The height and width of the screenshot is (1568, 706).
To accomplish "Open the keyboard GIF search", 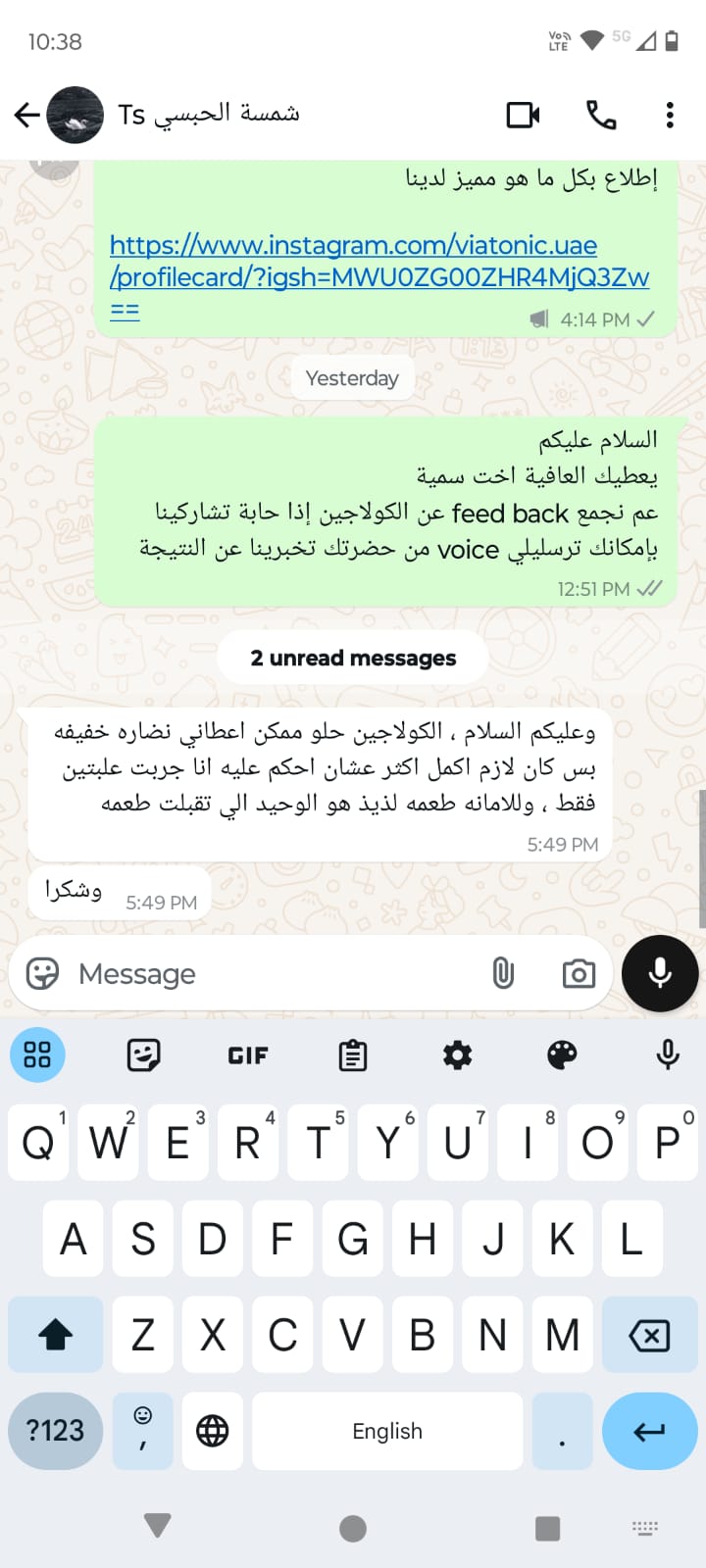I will pos(248,1055).
